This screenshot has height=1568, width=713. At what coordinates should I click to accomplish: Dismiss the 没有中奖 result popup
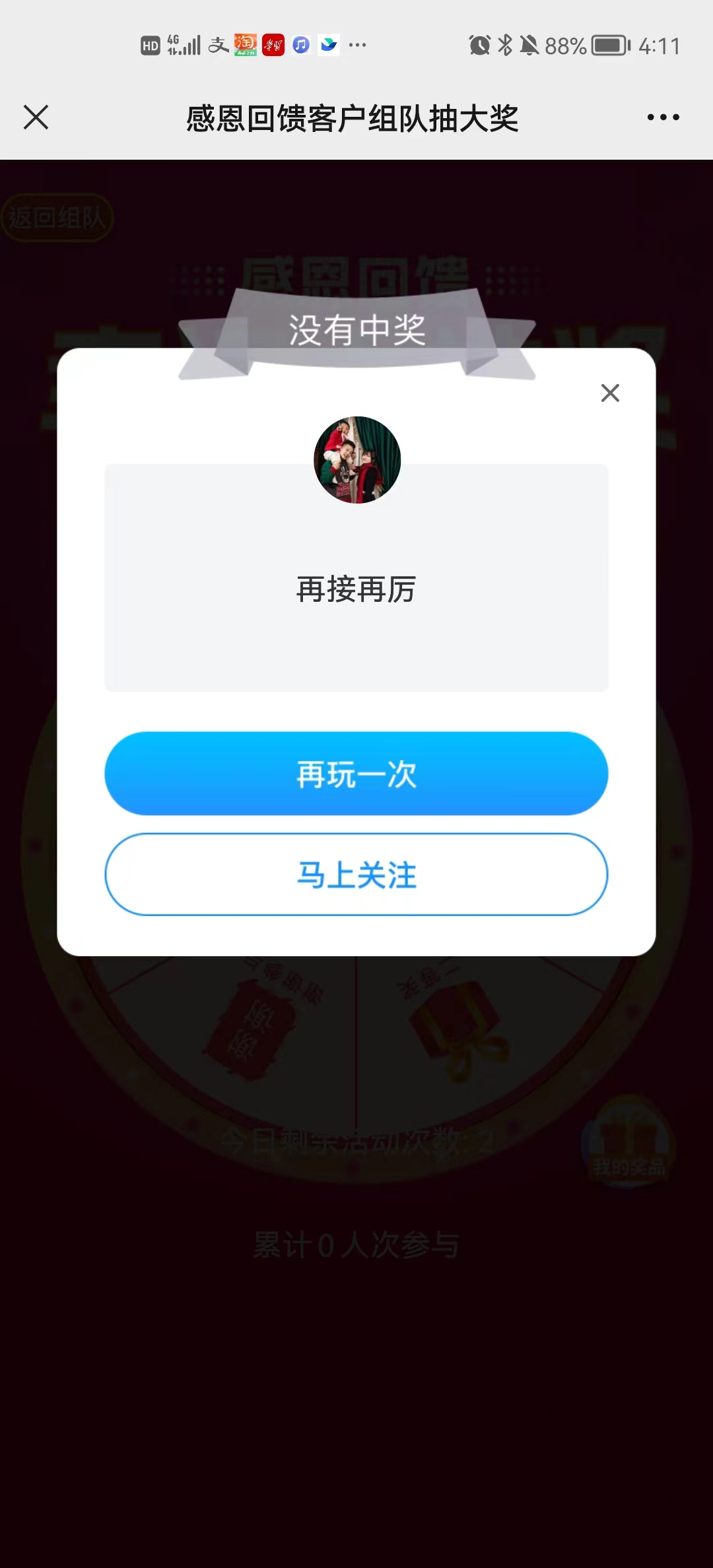[610, 393]
